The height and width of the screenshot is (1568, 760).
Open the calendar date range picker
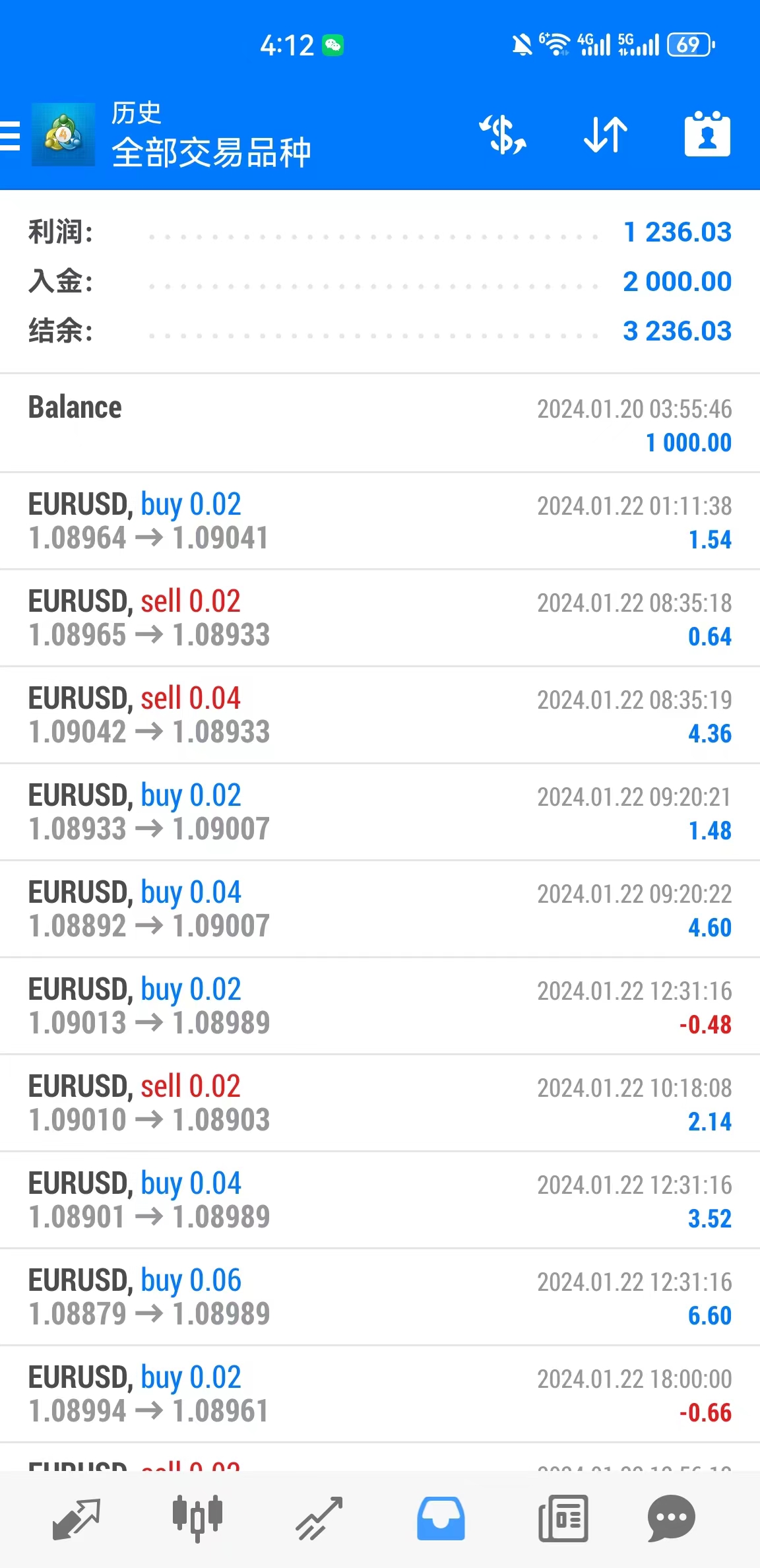707,135
